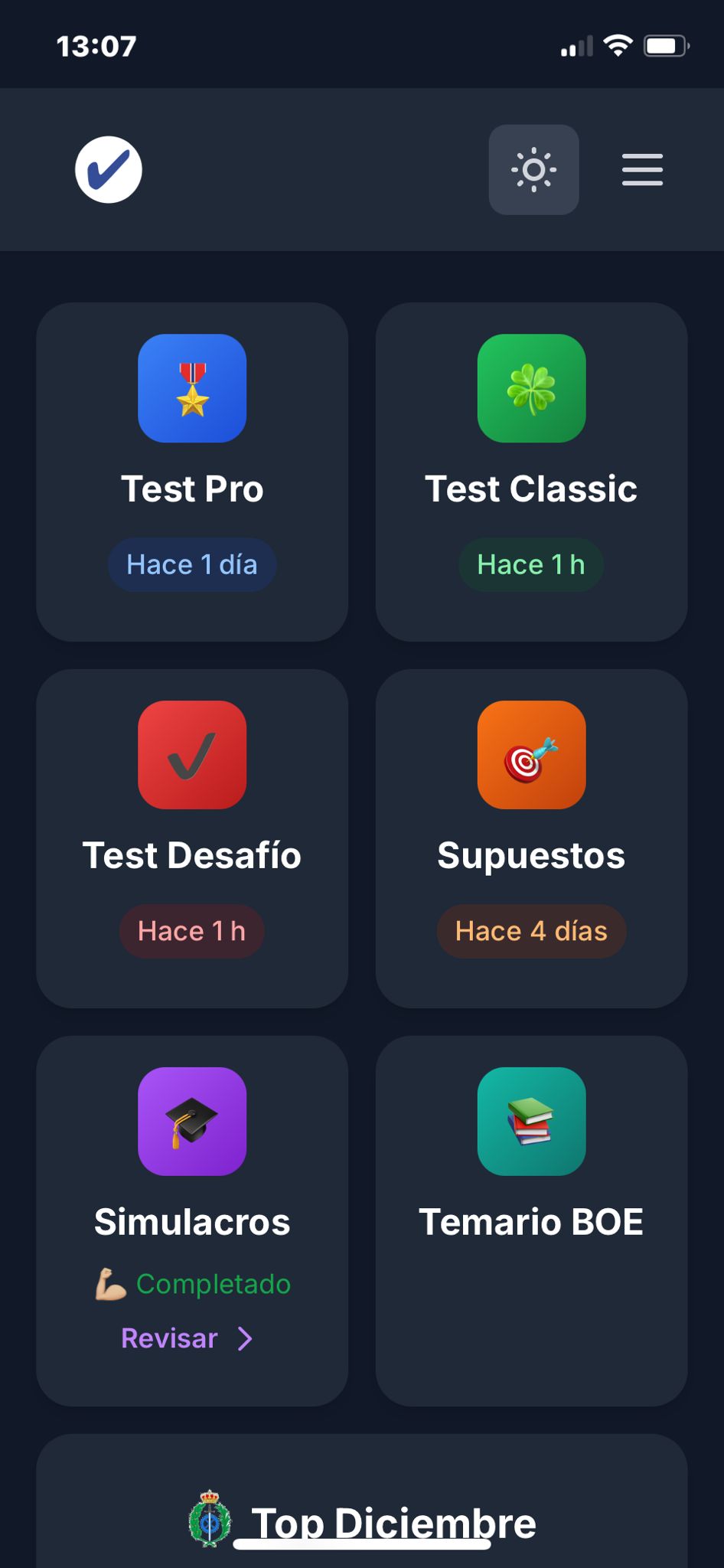Open the hamburger menu
The width and height of the screenshot is (724, 1568).
[x=641, y=169]
